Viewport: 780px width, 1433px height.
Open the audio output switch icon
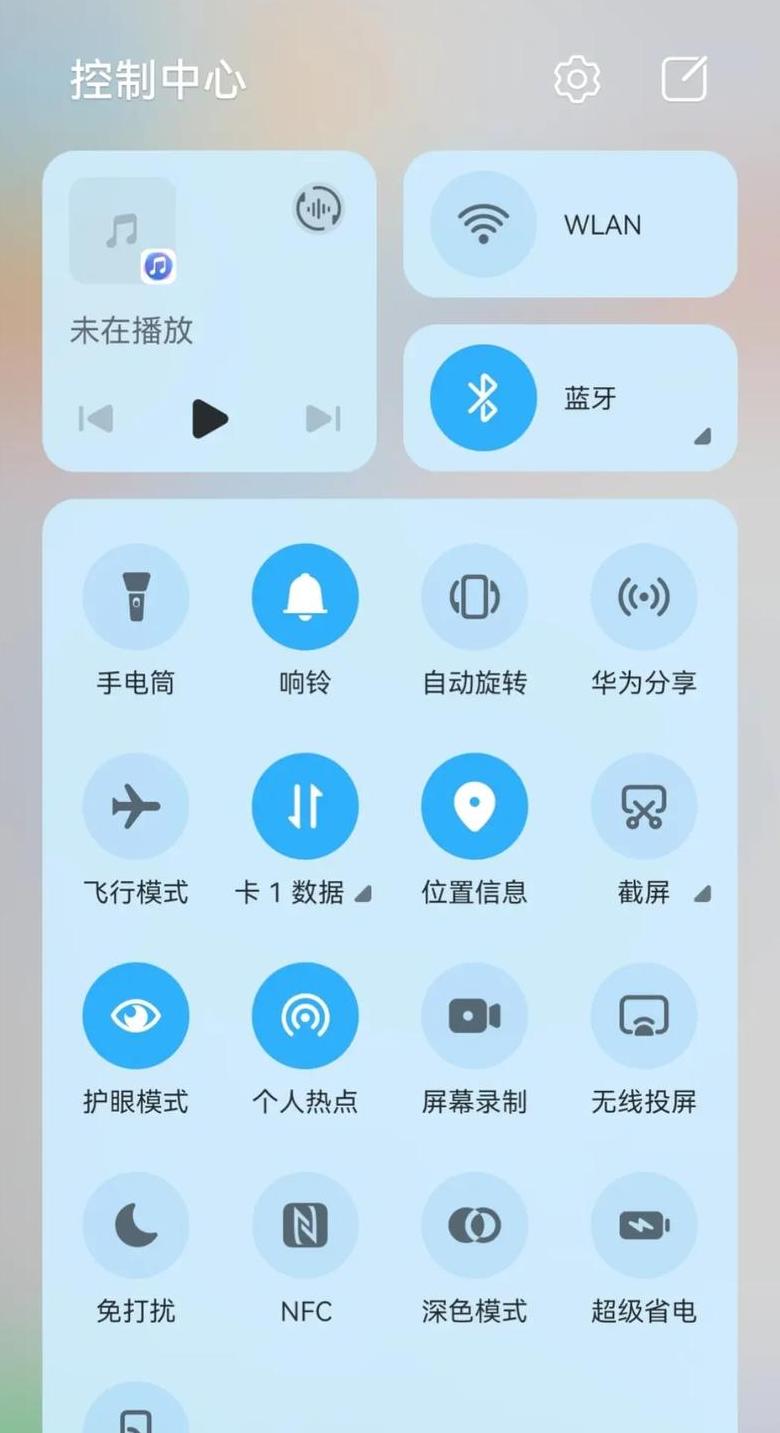coord(319,209)
